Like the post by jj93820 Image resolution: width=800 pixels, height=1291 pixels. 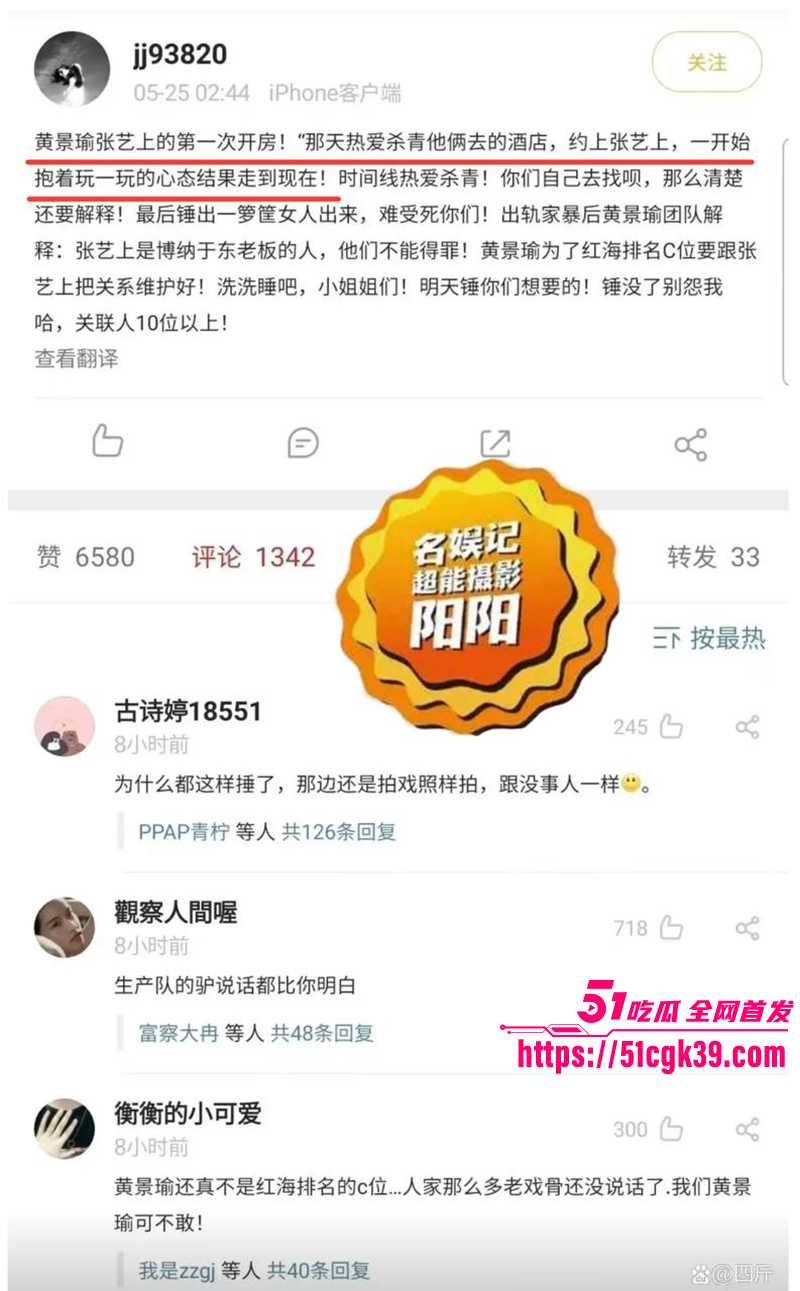pos(107,442)
